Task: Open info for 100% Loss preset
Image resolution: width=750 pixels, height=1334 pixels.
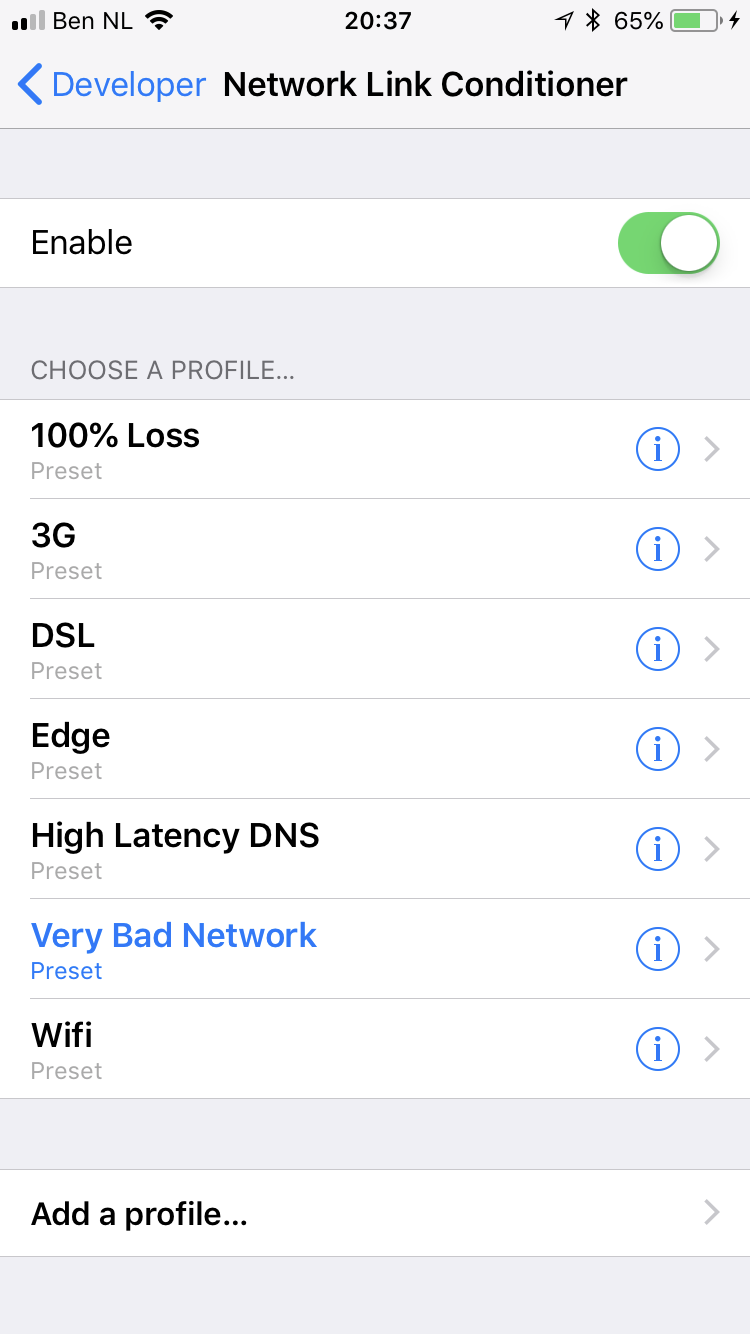Action: coord(658,449)
